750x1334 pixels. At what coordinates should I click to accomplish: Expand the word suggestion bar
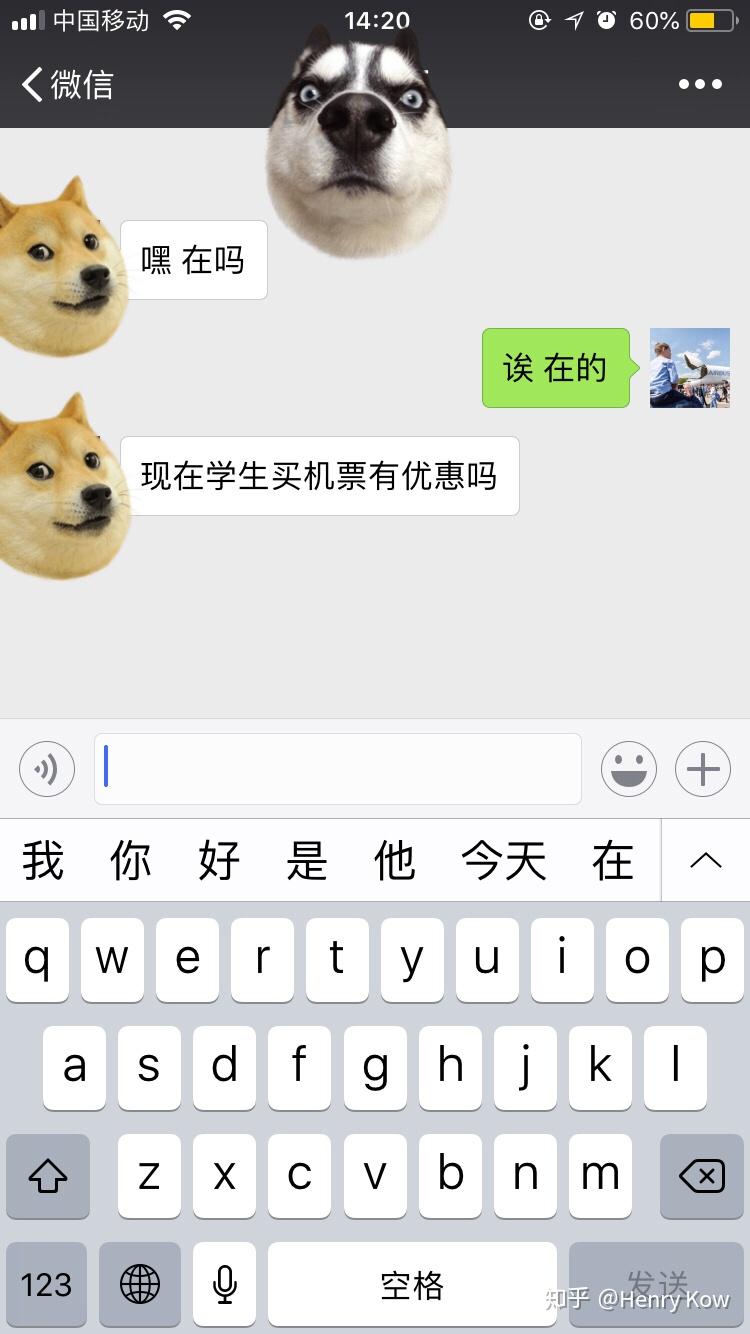click(706, 861)
